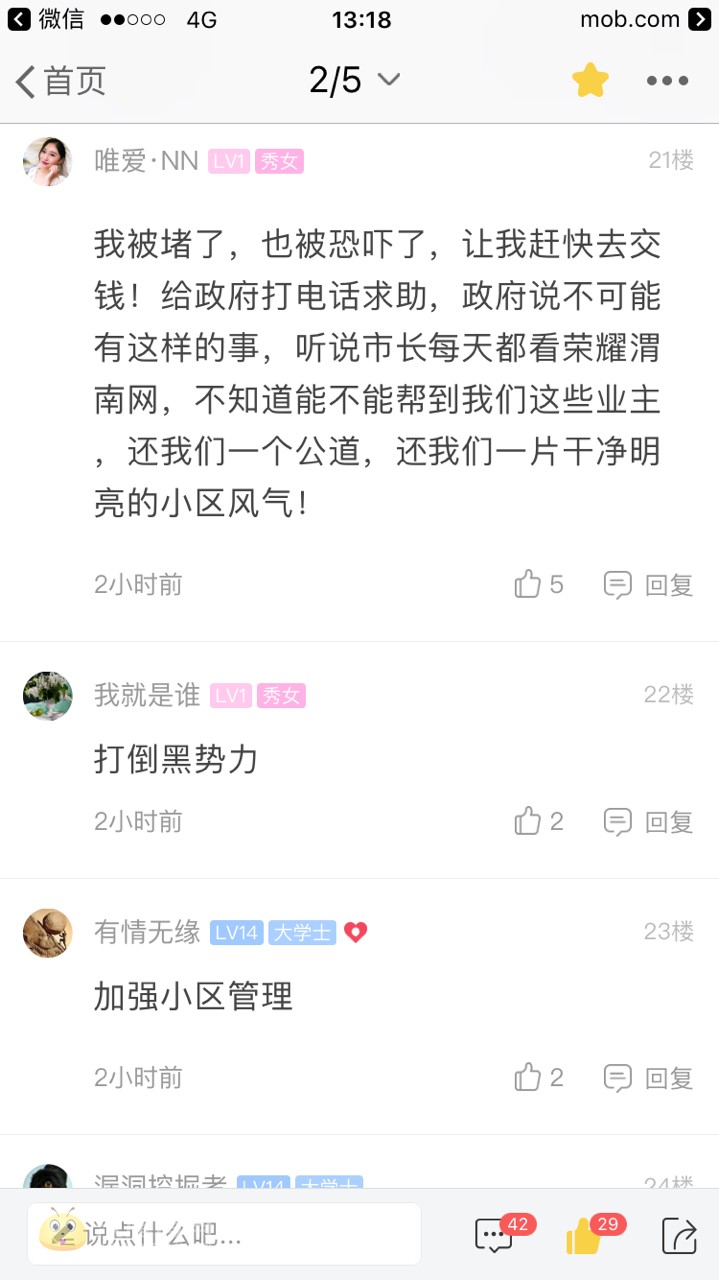Share this thread
The height and width of the screenshot is (1280, 719).
click(x=679, y=1235)
